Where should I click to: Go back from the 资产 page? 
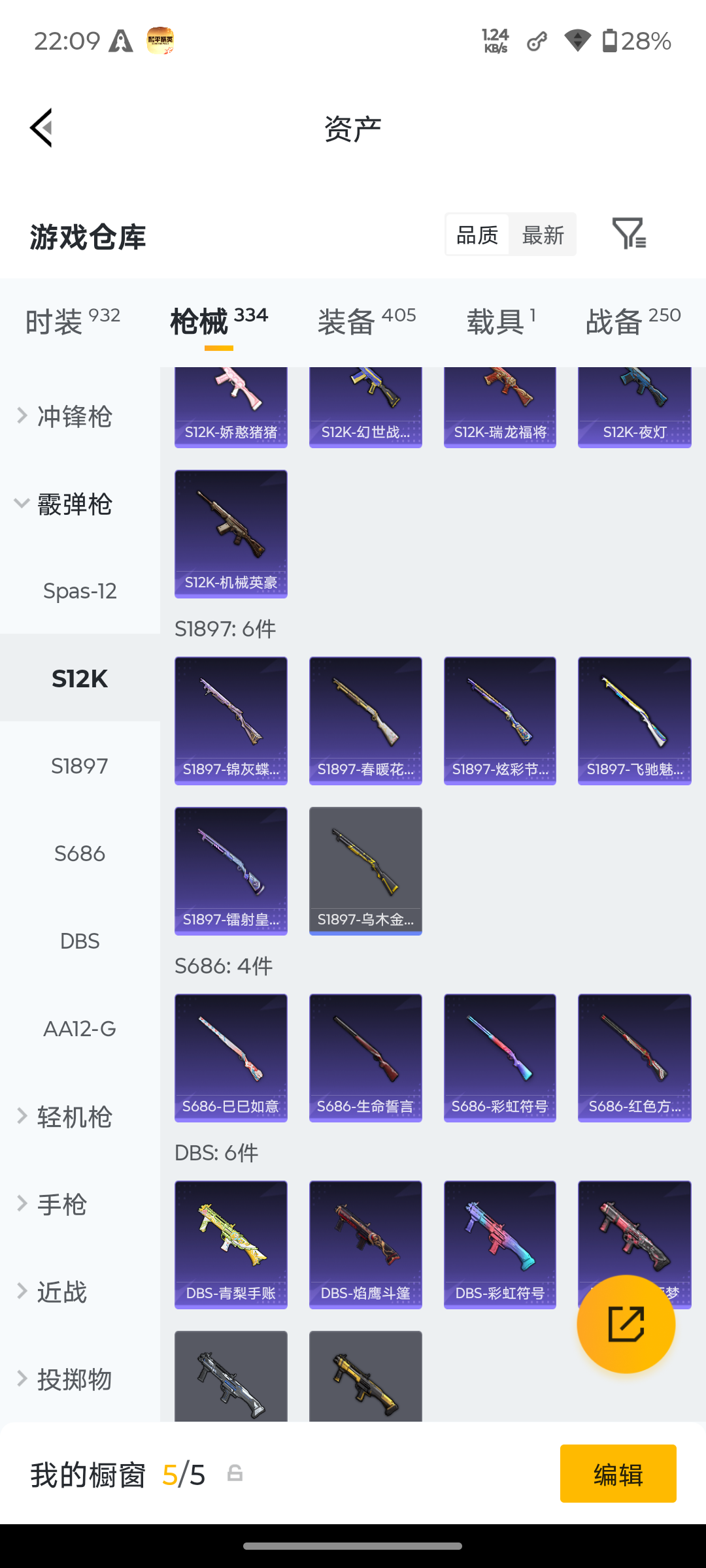(41, 127)
